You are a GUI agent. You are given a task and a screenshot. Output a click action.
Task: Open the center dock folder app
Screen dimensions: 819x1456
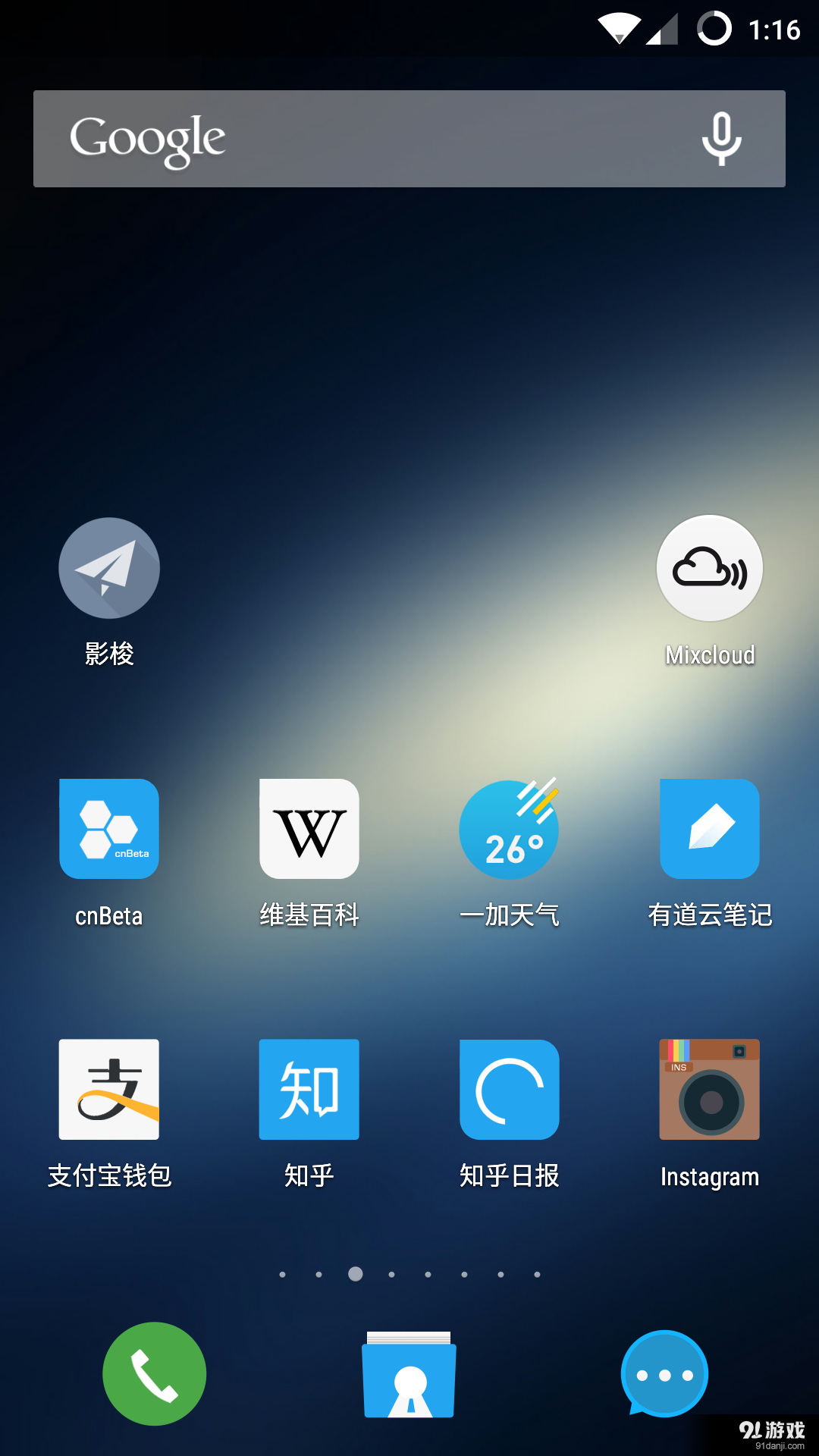pyautogui.click(x=409, y=1374)
